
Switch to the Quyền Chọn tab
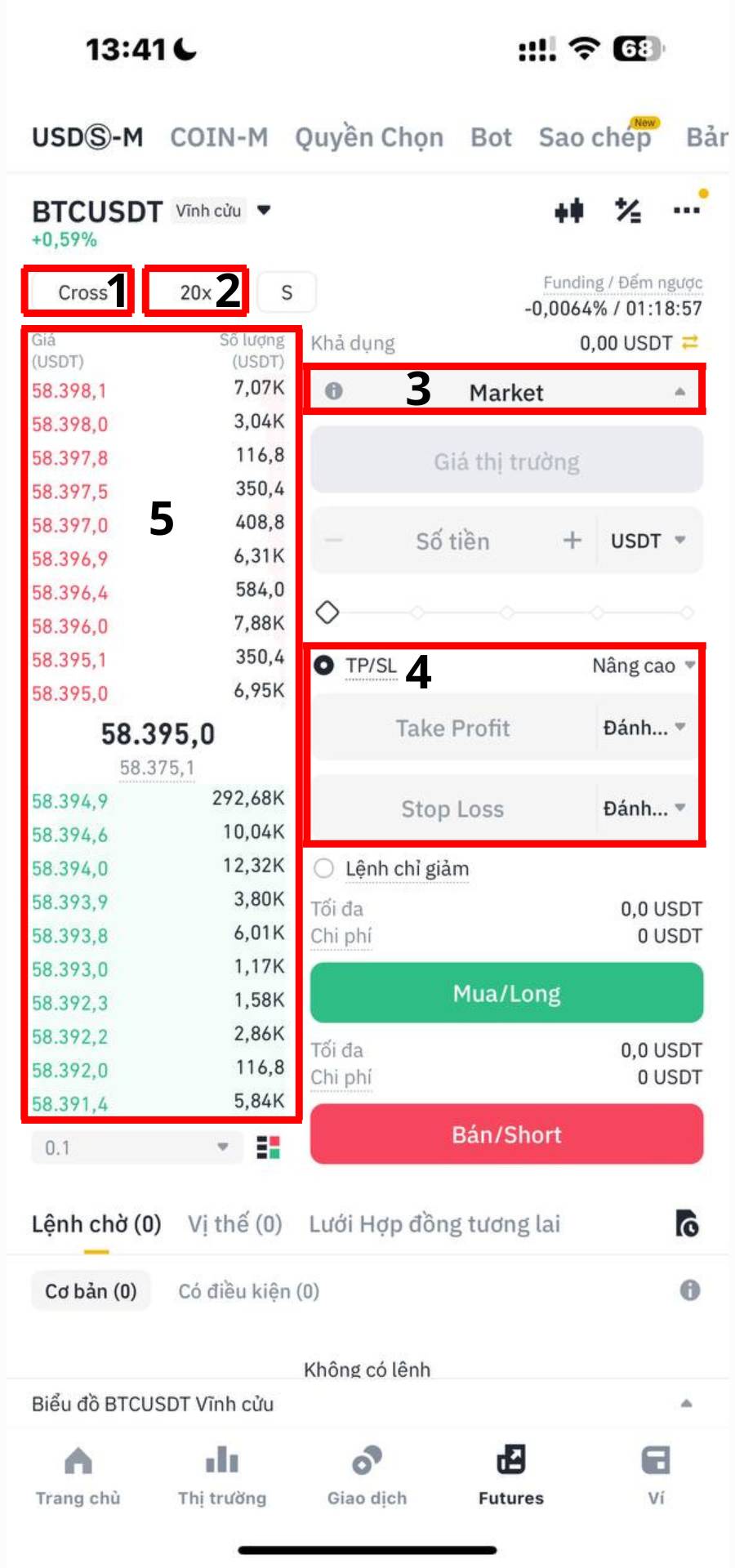(369, 137)
